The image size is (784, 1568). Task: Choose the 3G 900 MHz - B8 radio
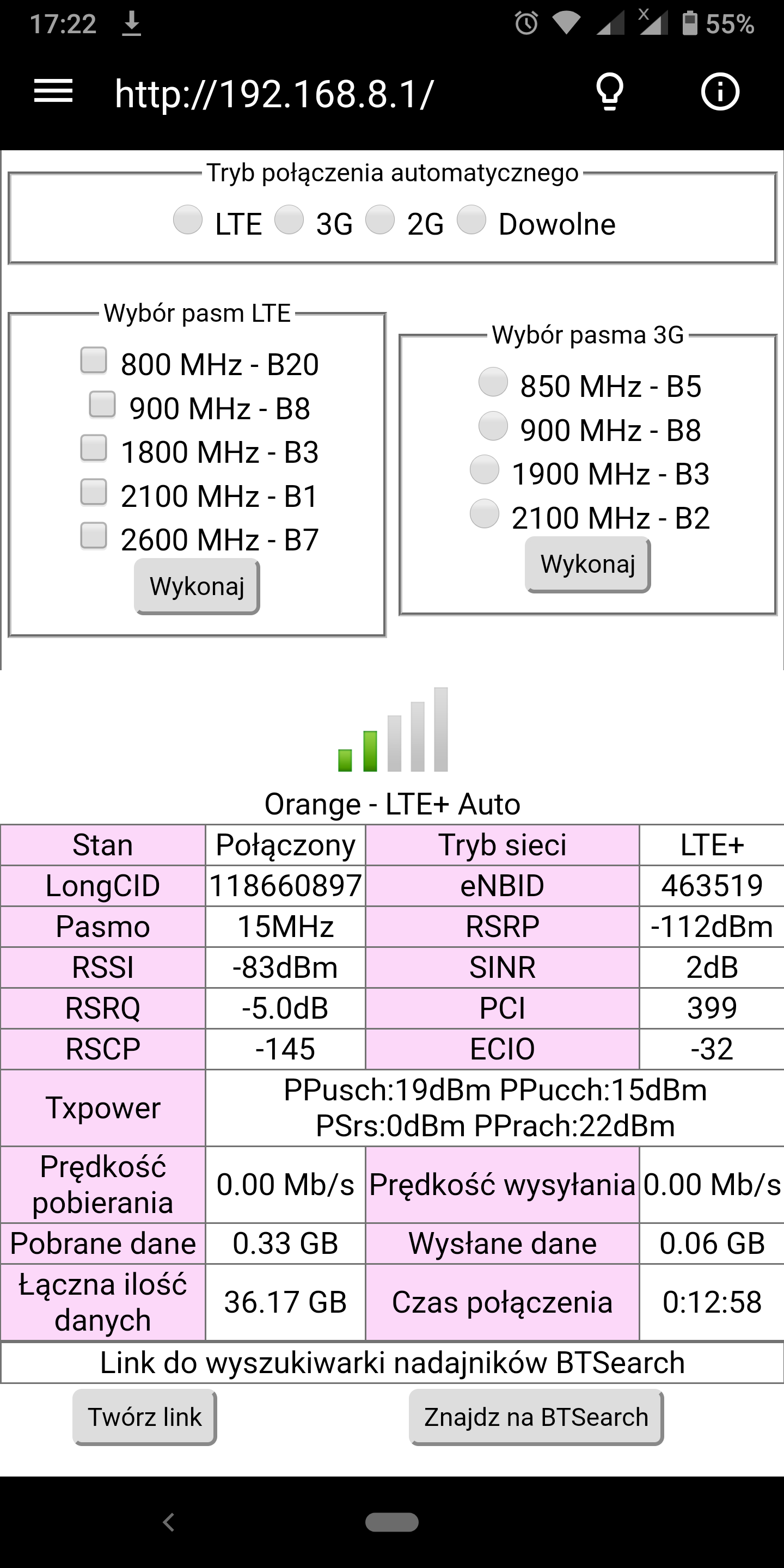pos(494,426)
